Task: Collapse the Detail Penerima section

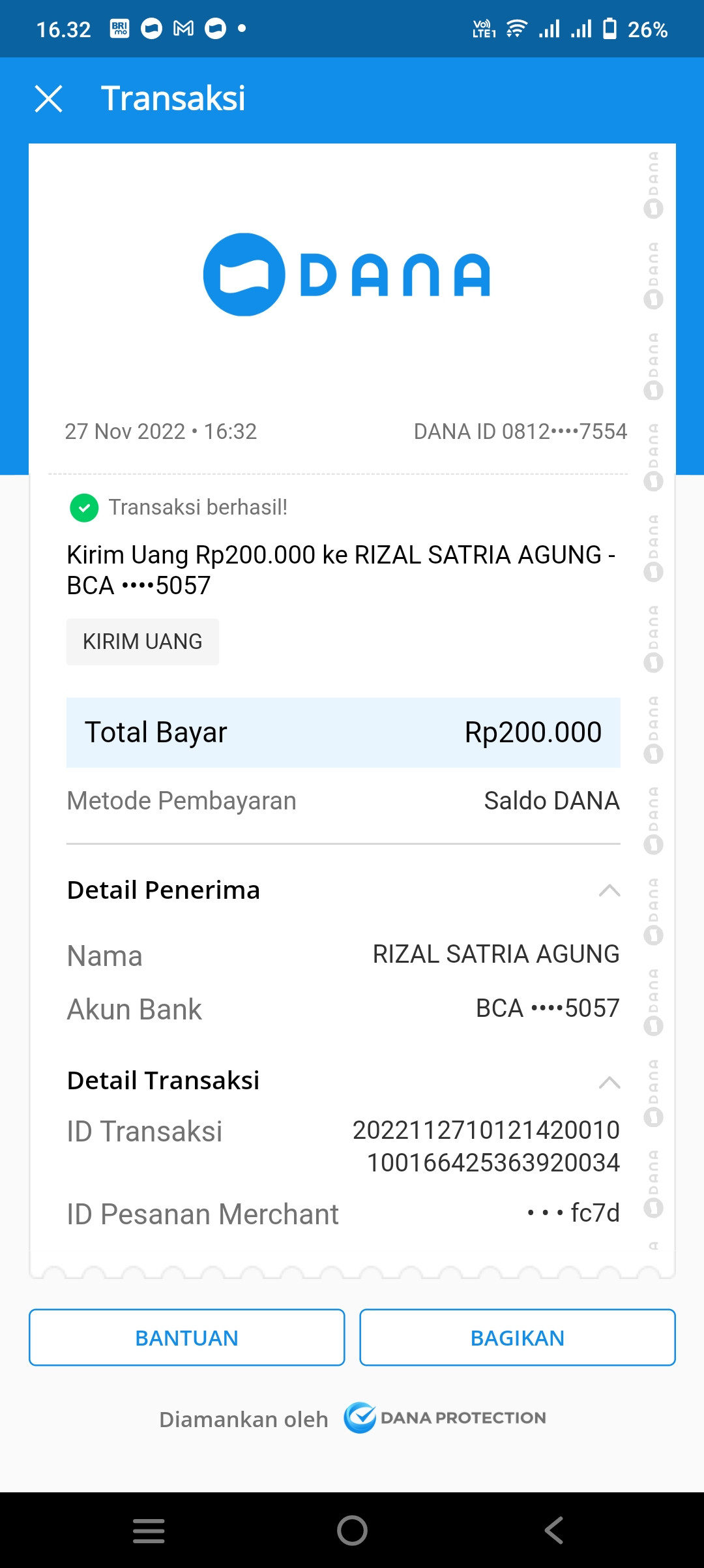Action: point(609,890)
